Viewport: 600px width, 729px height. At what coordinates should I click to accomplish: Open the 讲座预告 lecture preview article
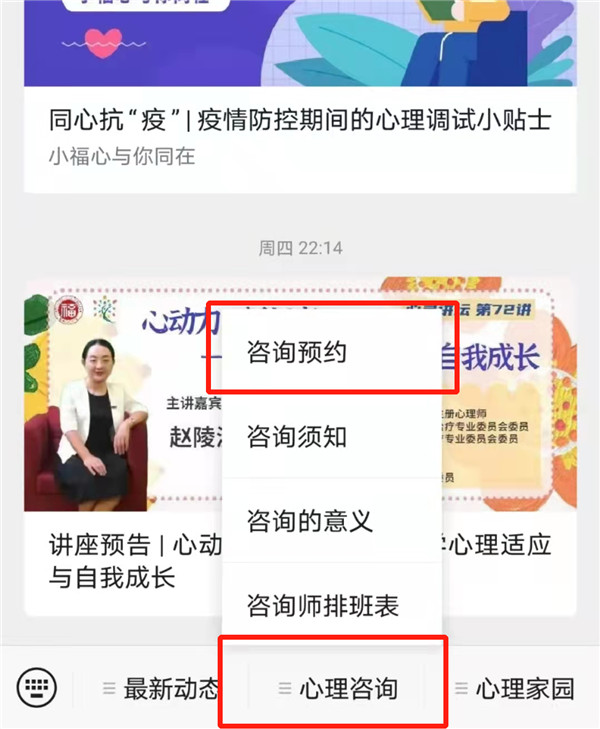click(x=120, y=560)
